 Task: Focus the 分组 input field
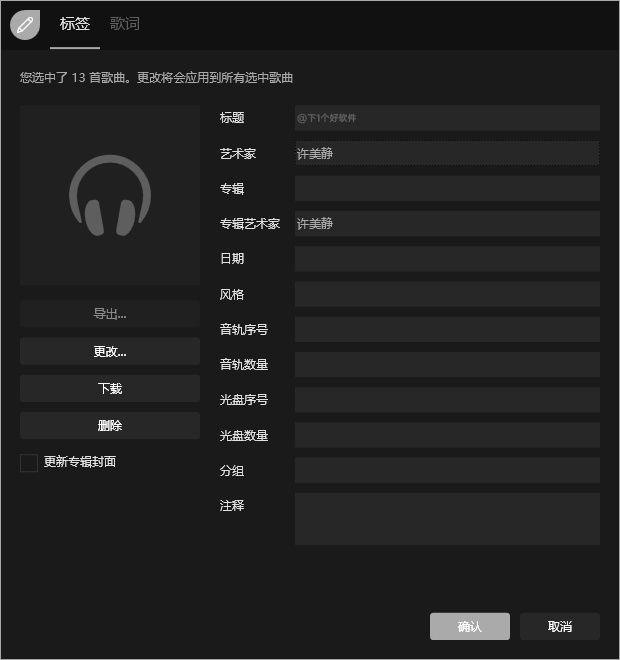point(447,471)
